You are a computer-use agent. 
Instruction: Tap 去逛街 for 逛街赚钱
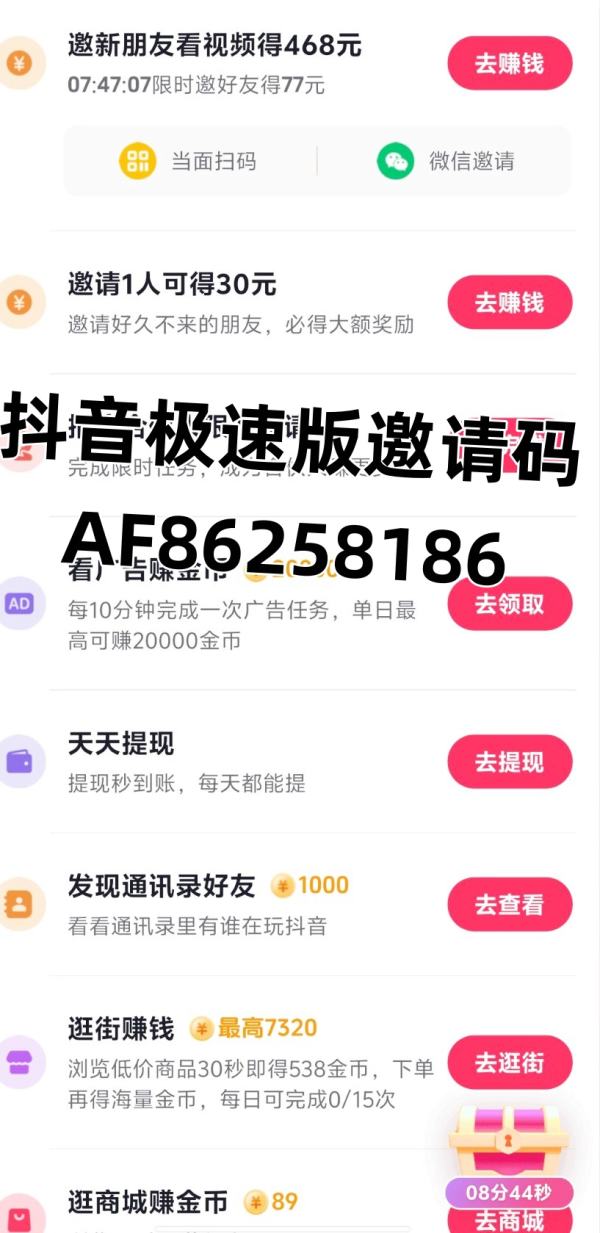(x=510, y=1062)
